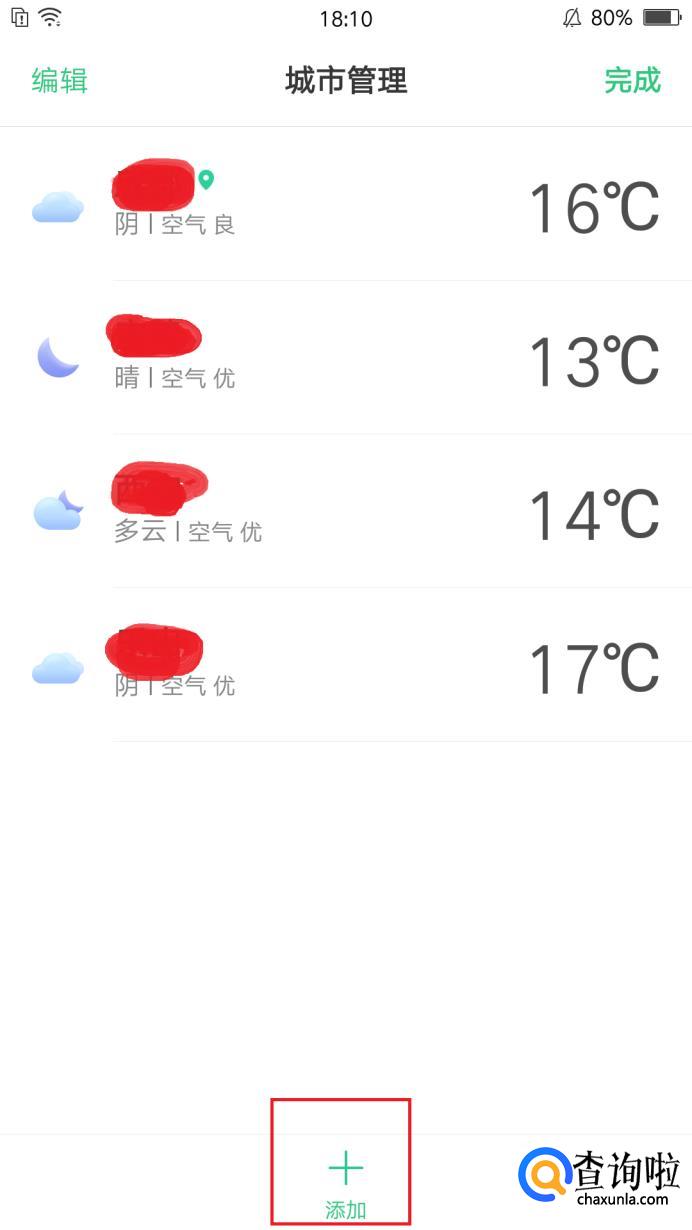
Task: Open the city showing 16℃
Action: 346,205
